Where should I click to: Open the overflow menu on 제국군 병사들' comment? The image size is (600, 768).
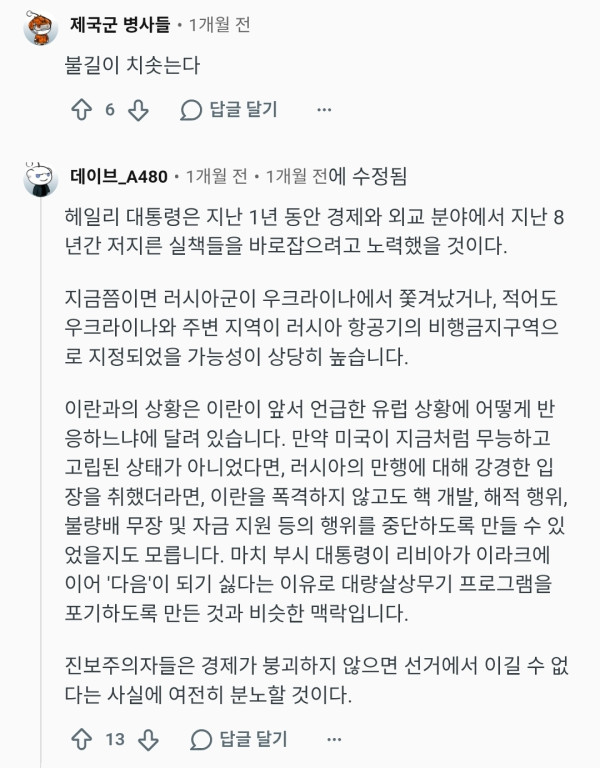coord(324,110)
